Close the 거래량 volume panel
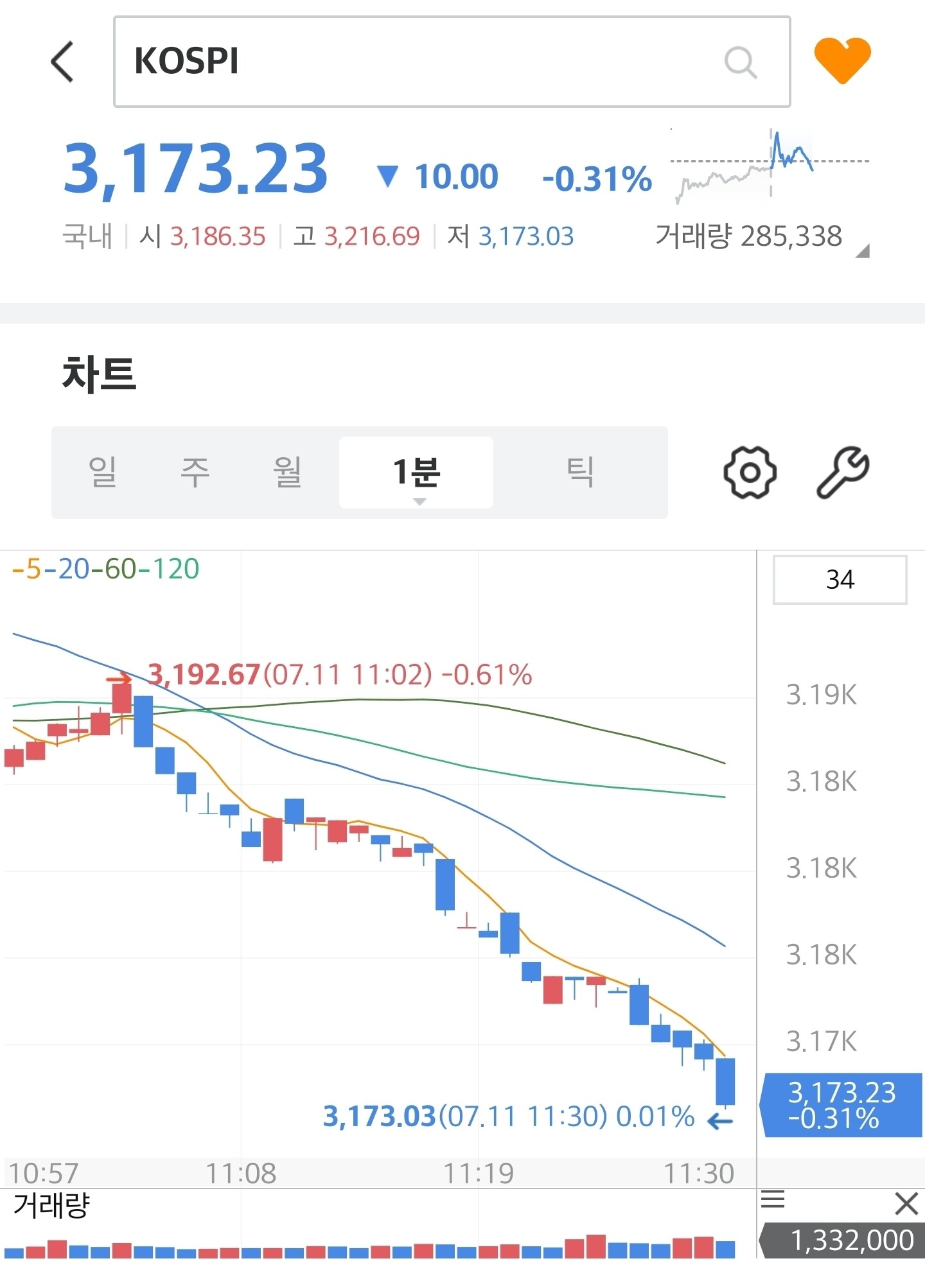Image resolution: width=925 pixels, height=1288 pixels. 906,1203
